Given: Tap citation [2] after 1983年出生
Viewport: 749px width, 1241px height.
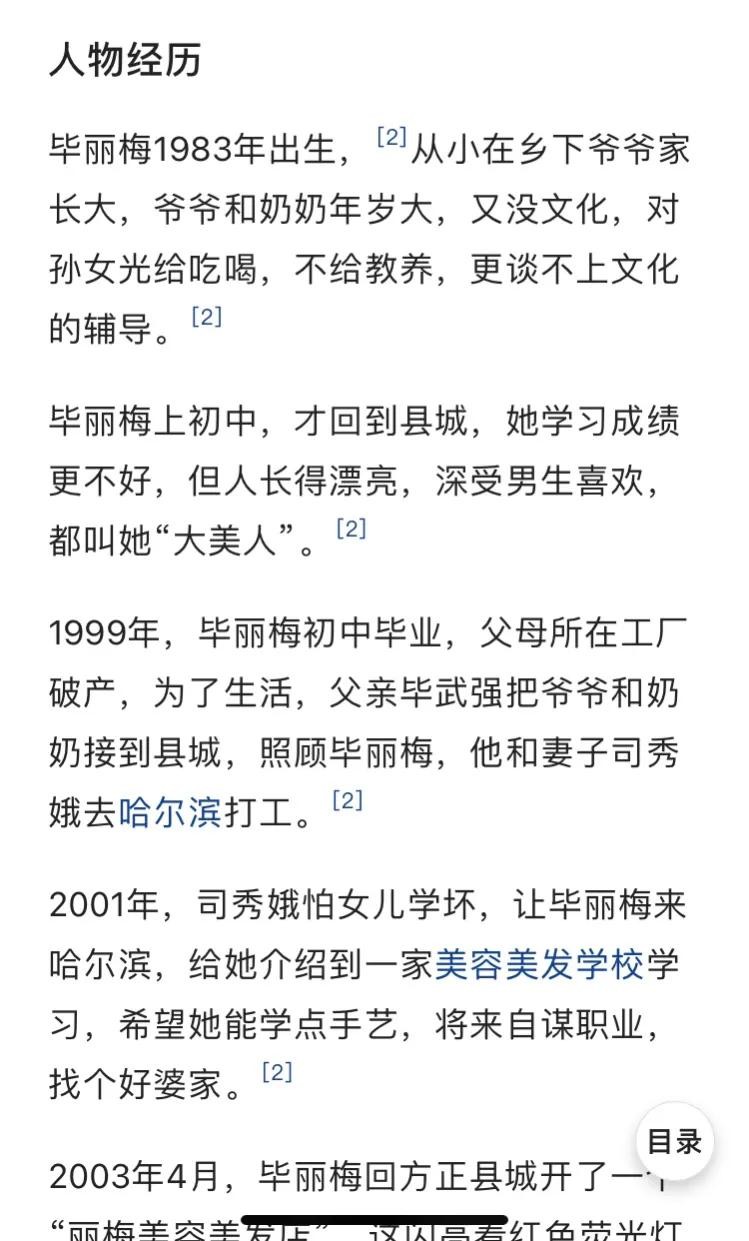Looking at the screenshot, I should [x=391, y=137].
